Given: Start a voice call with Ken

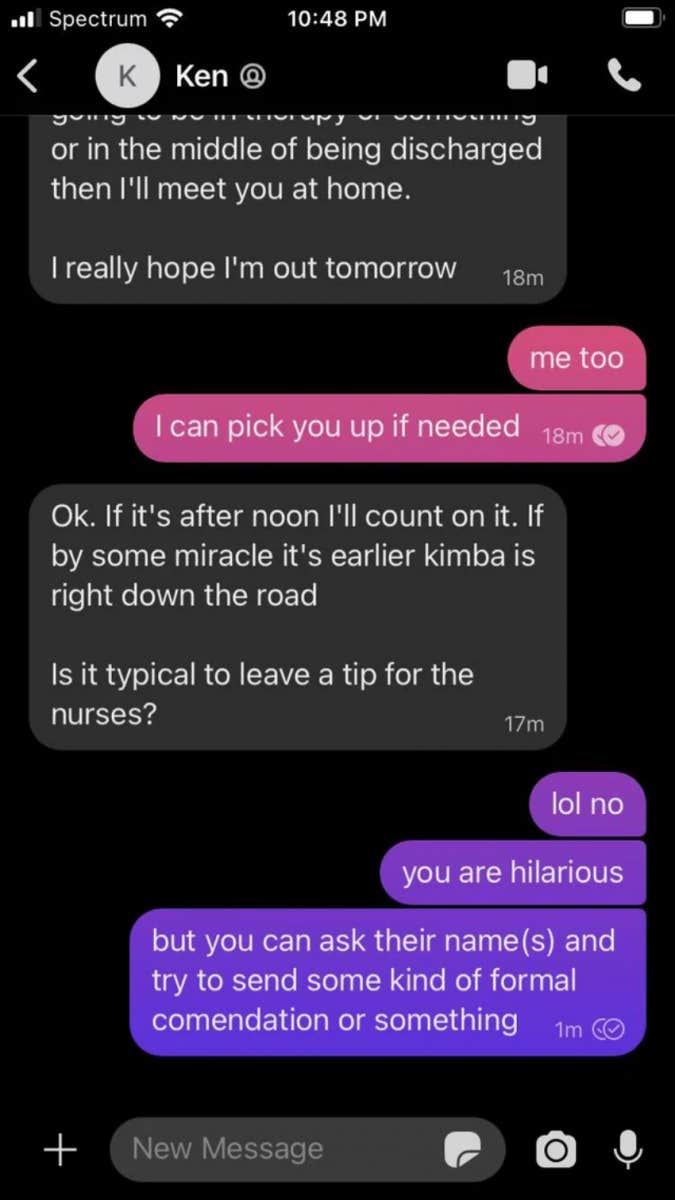Looking at the screenshot, I should (624, 76).
